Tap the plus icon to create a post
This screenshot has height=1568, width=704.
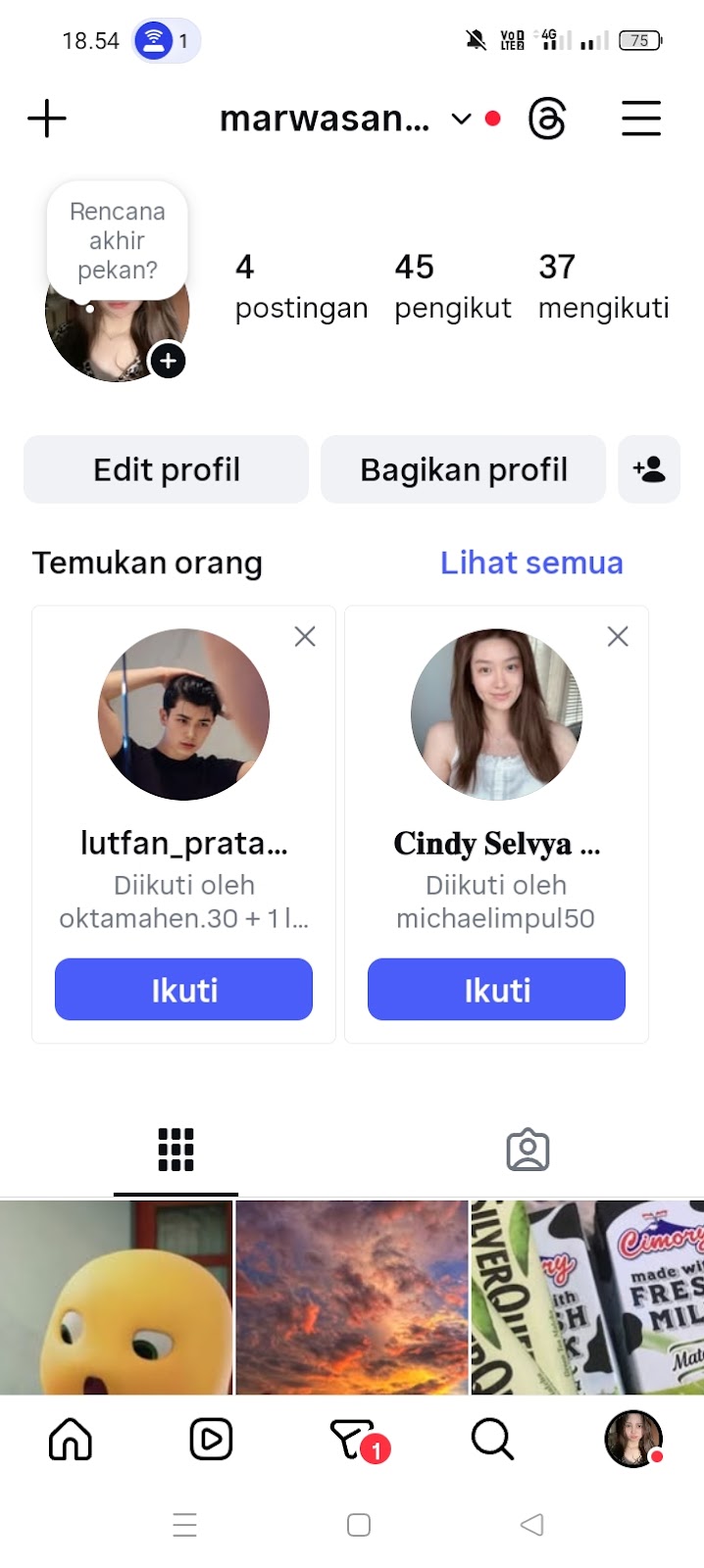point(46,120)
